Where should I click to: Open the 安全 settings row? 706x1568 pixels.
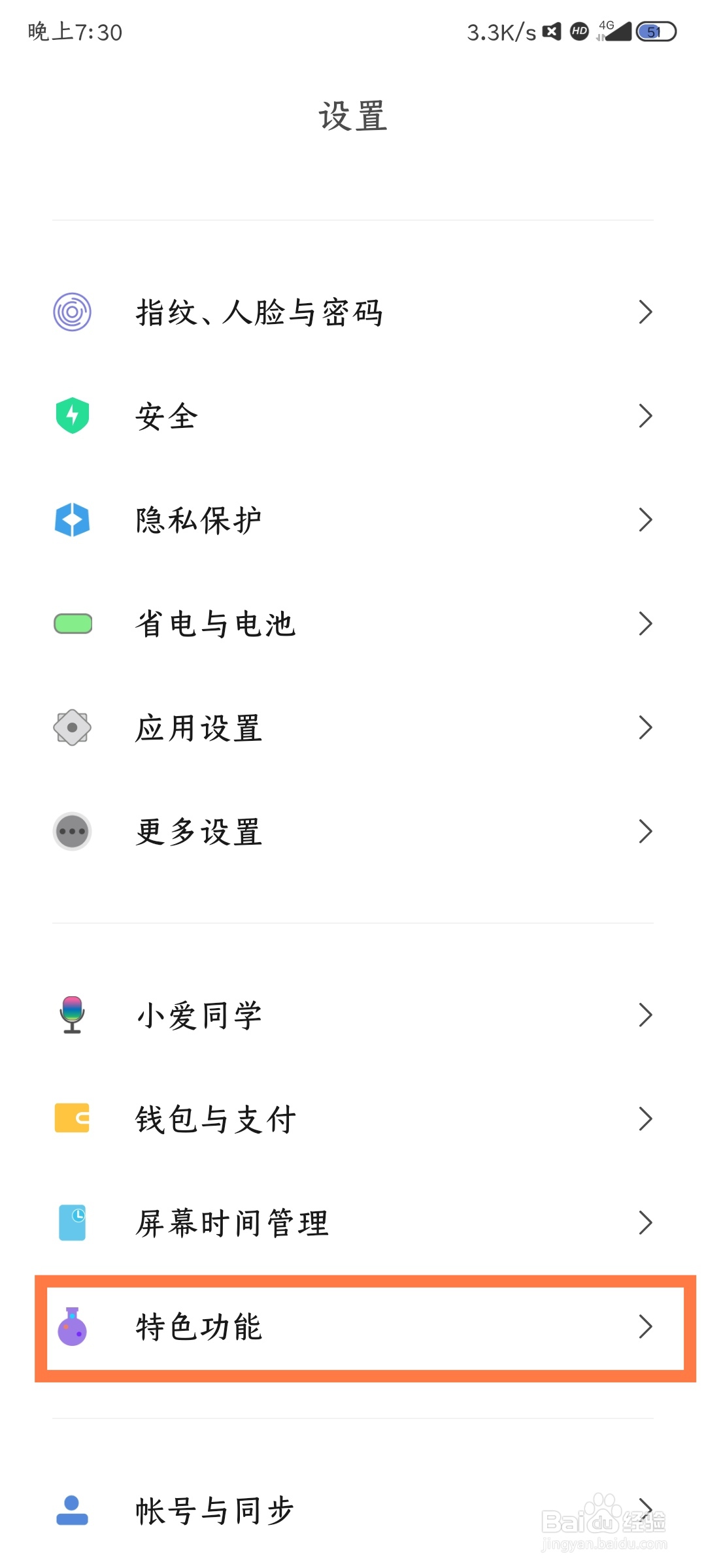pyautogui.click(x=353, y=416)
